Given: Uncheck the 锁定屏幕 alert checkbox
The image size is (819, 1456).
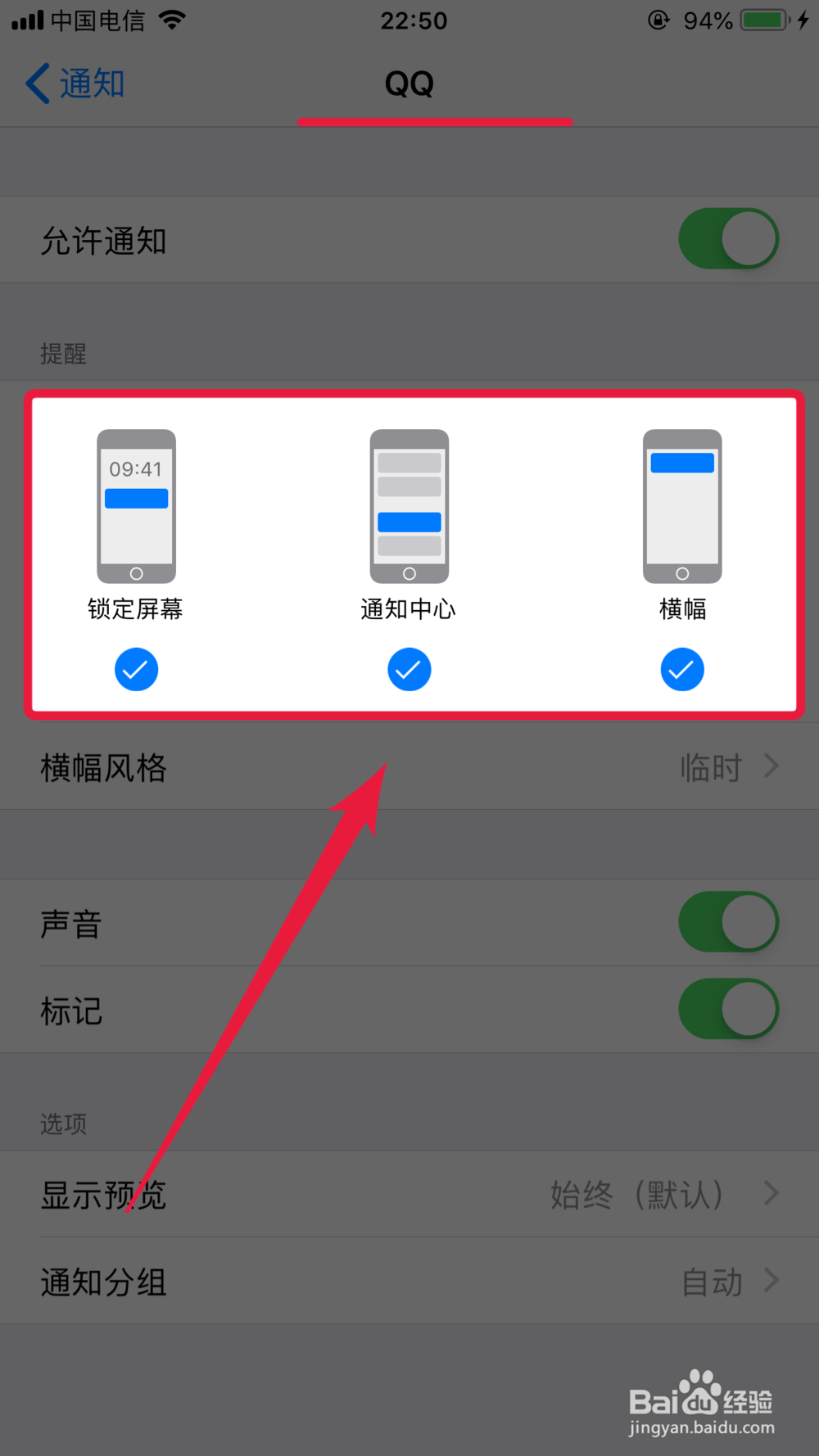Looking at the screenshot, I should coord(136,669).
